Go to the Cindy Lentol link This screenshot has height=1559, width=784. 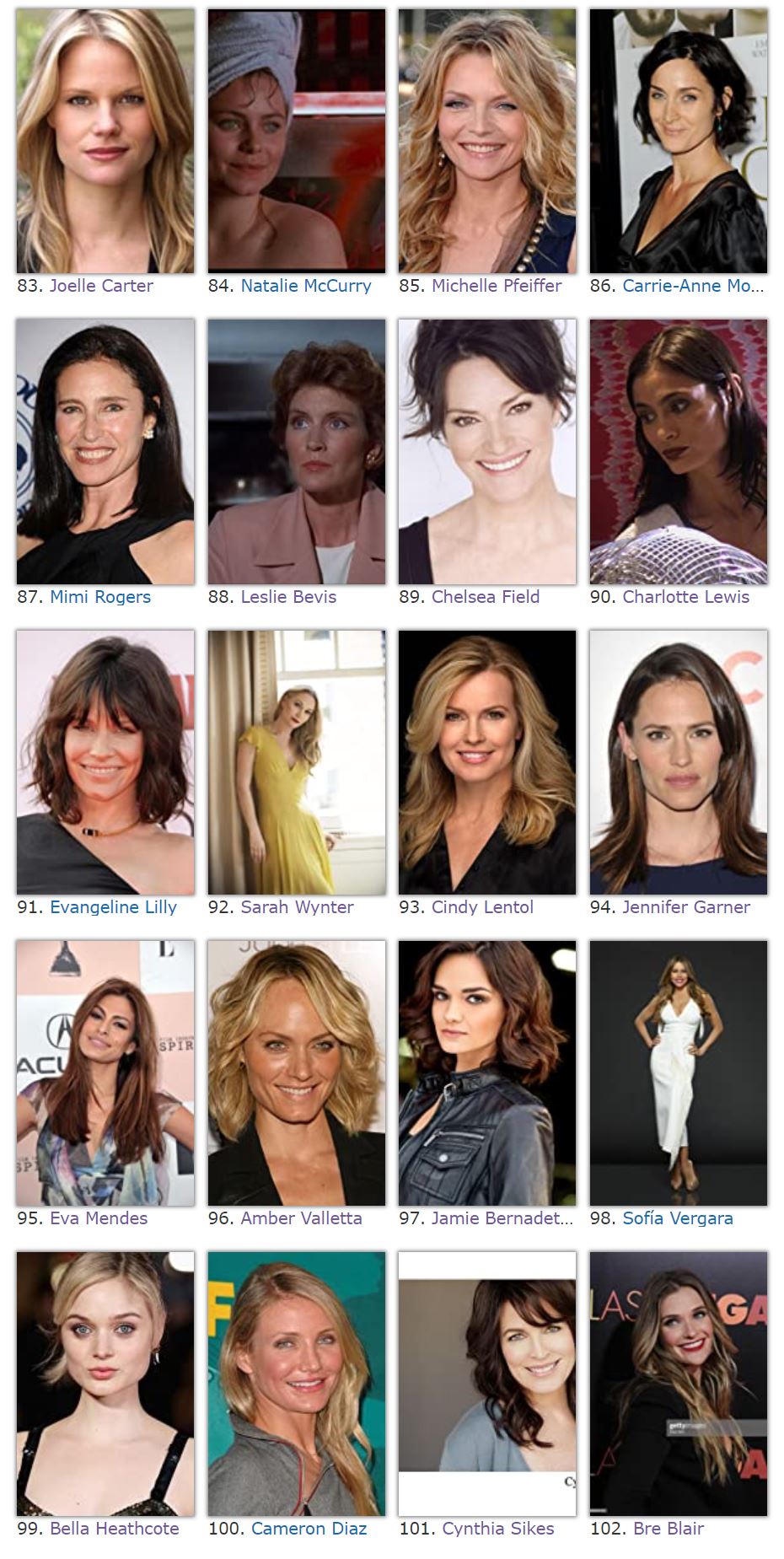pyautogui.click(x=482, y=907)
